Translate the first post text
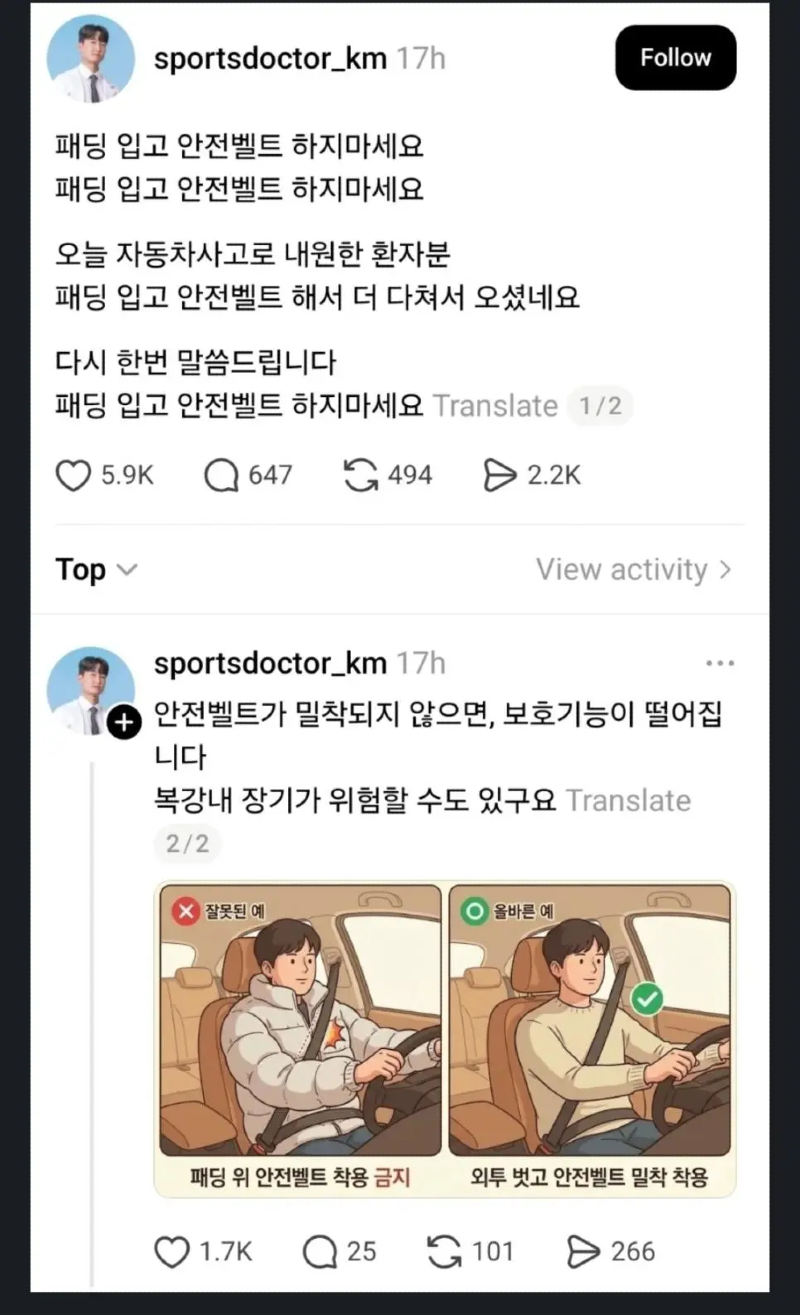800x1315 pixels. [494, 406]
